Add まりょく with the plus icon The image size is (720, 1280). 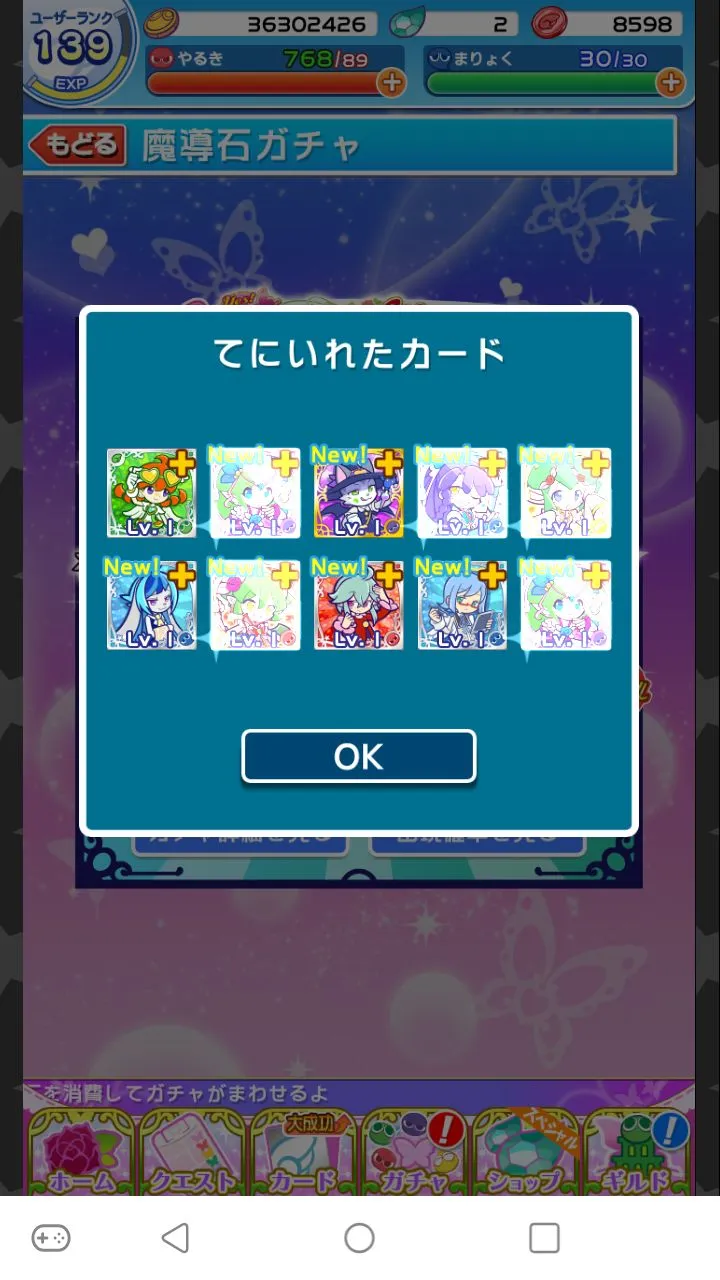(x=670, y=83)
